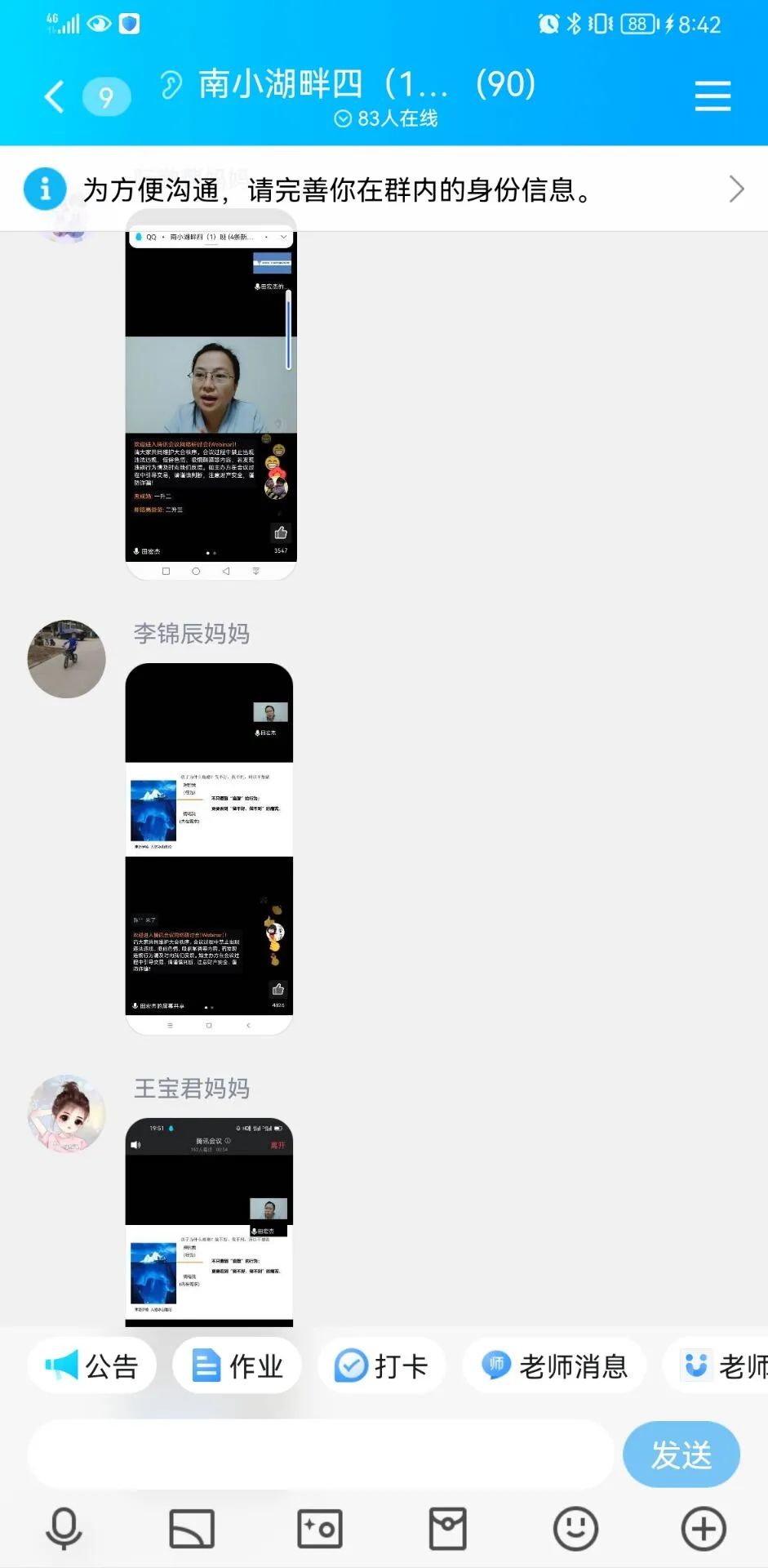Screen dimensions: 768x1568
Task: Go back to the message list
Action: coord(54,97)
